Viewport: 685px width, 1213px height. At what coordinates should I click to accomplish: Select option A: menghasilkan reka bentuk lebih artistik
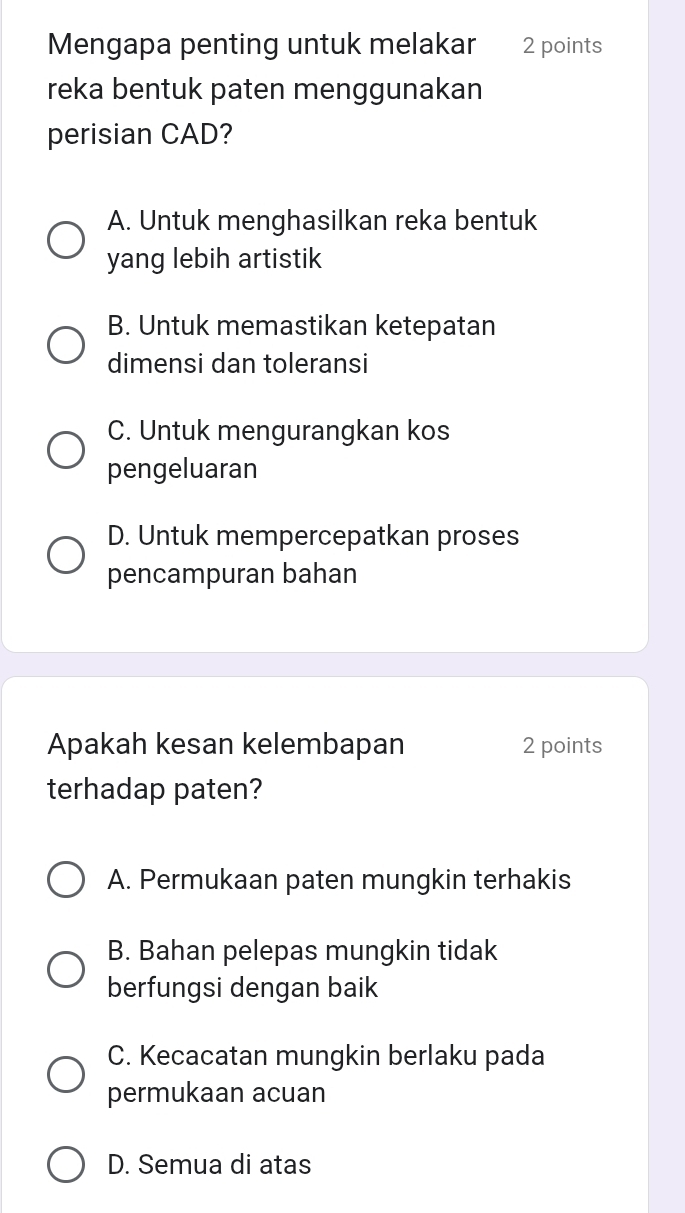(67, 241)
